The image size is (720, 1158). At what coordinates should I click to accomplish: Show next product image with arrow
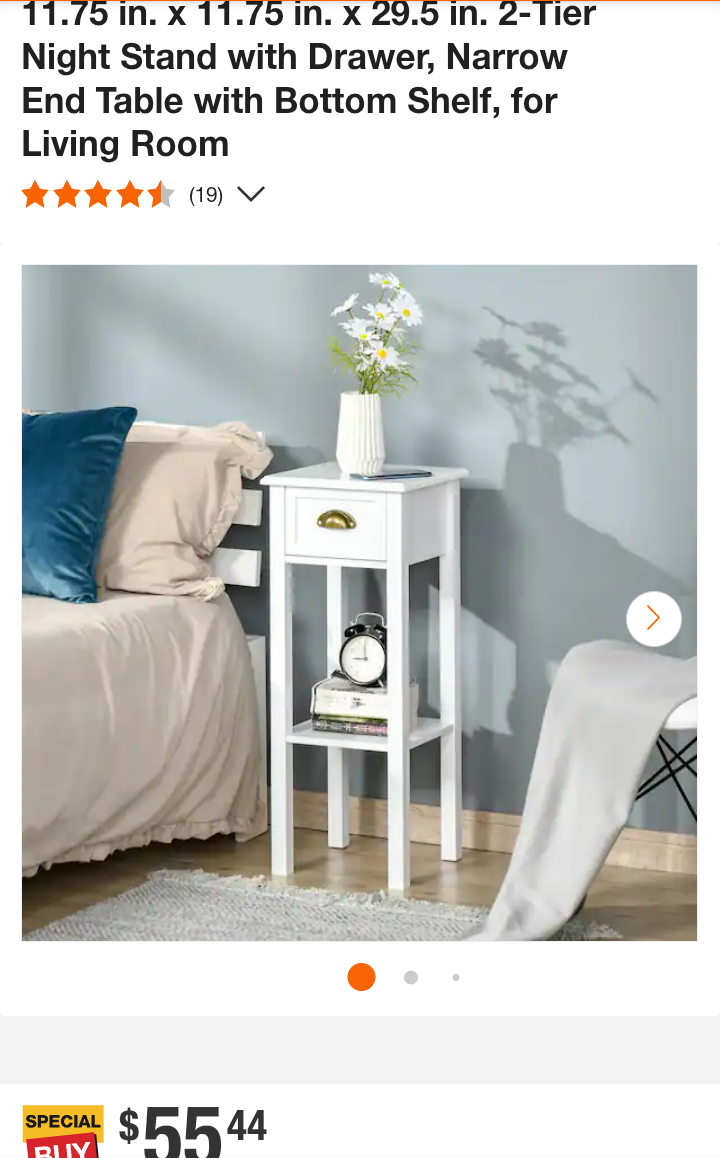[653, 619]
